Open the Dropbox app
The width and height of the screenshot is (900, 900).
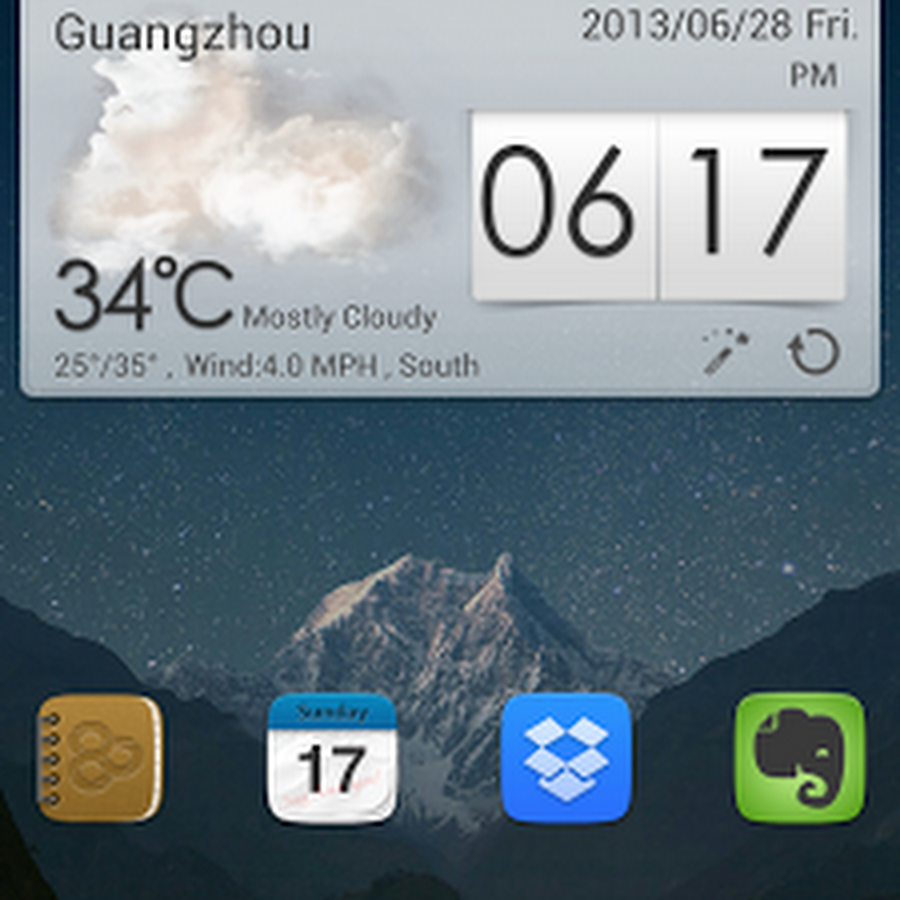[x=566, y=757]
